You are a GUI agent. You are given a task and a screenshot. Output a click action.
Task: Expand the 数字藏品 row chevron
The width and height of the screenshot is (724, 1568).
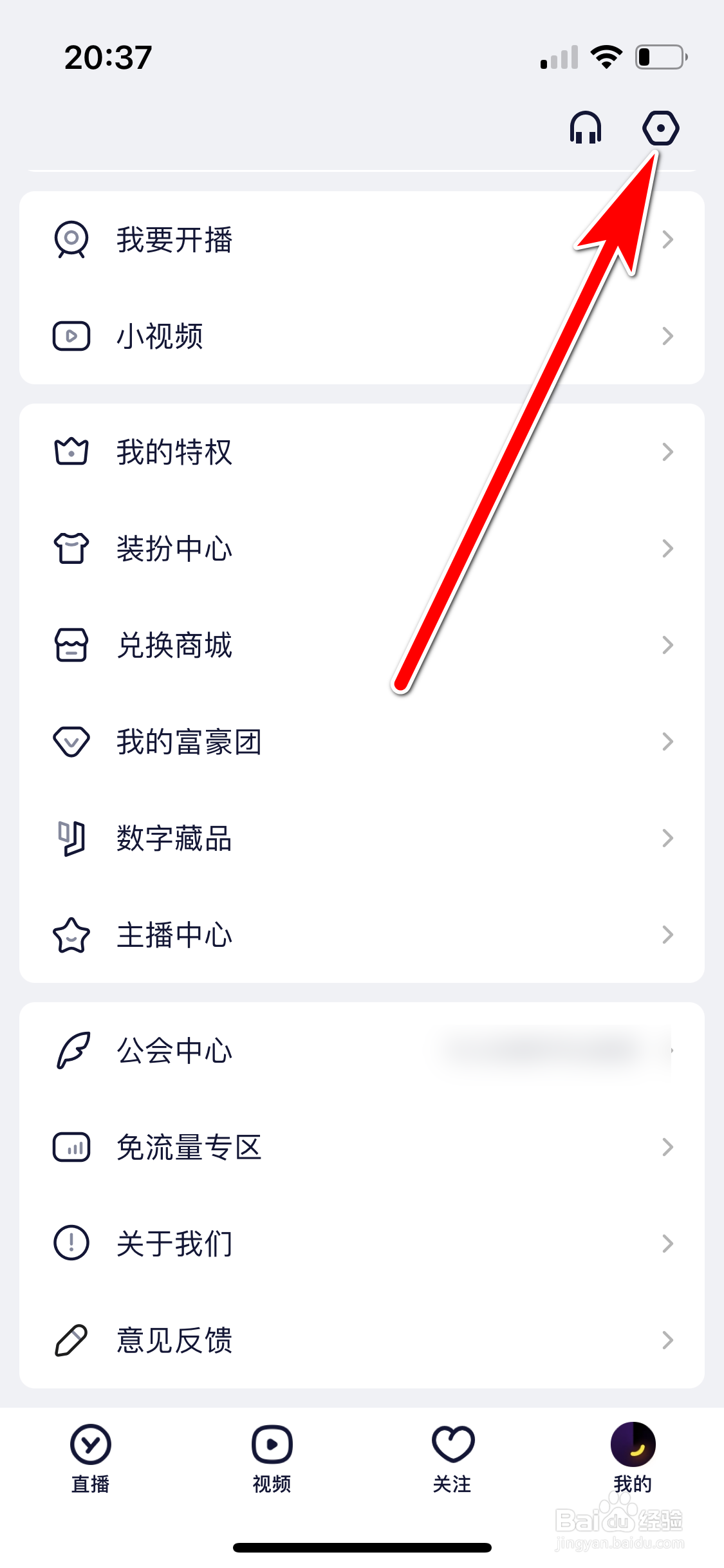(x=667, y=839)
